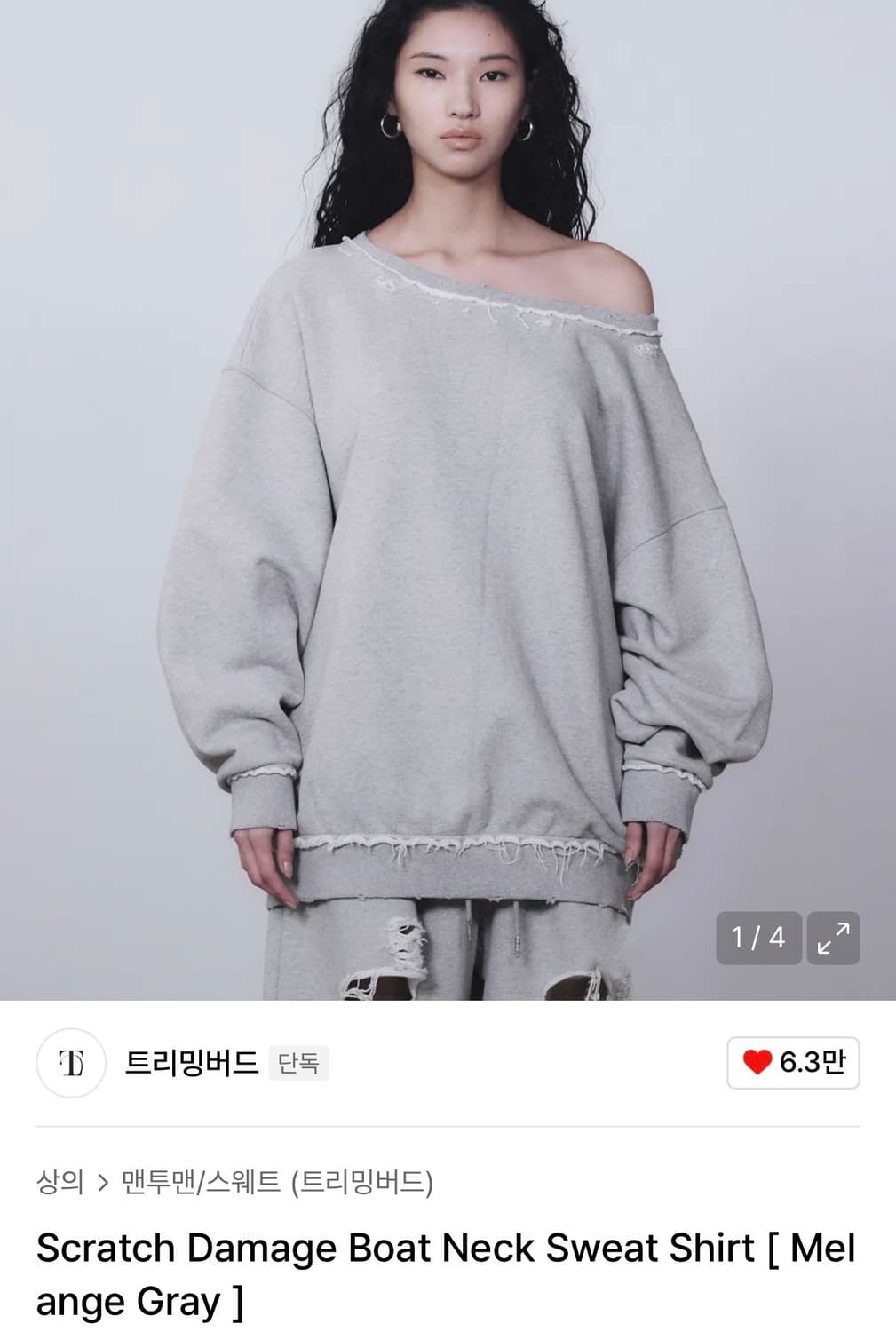Viewport: 896px width, 1332px height.
Task: Open the 1/4 image pager
Action: [x=757, y=939]
